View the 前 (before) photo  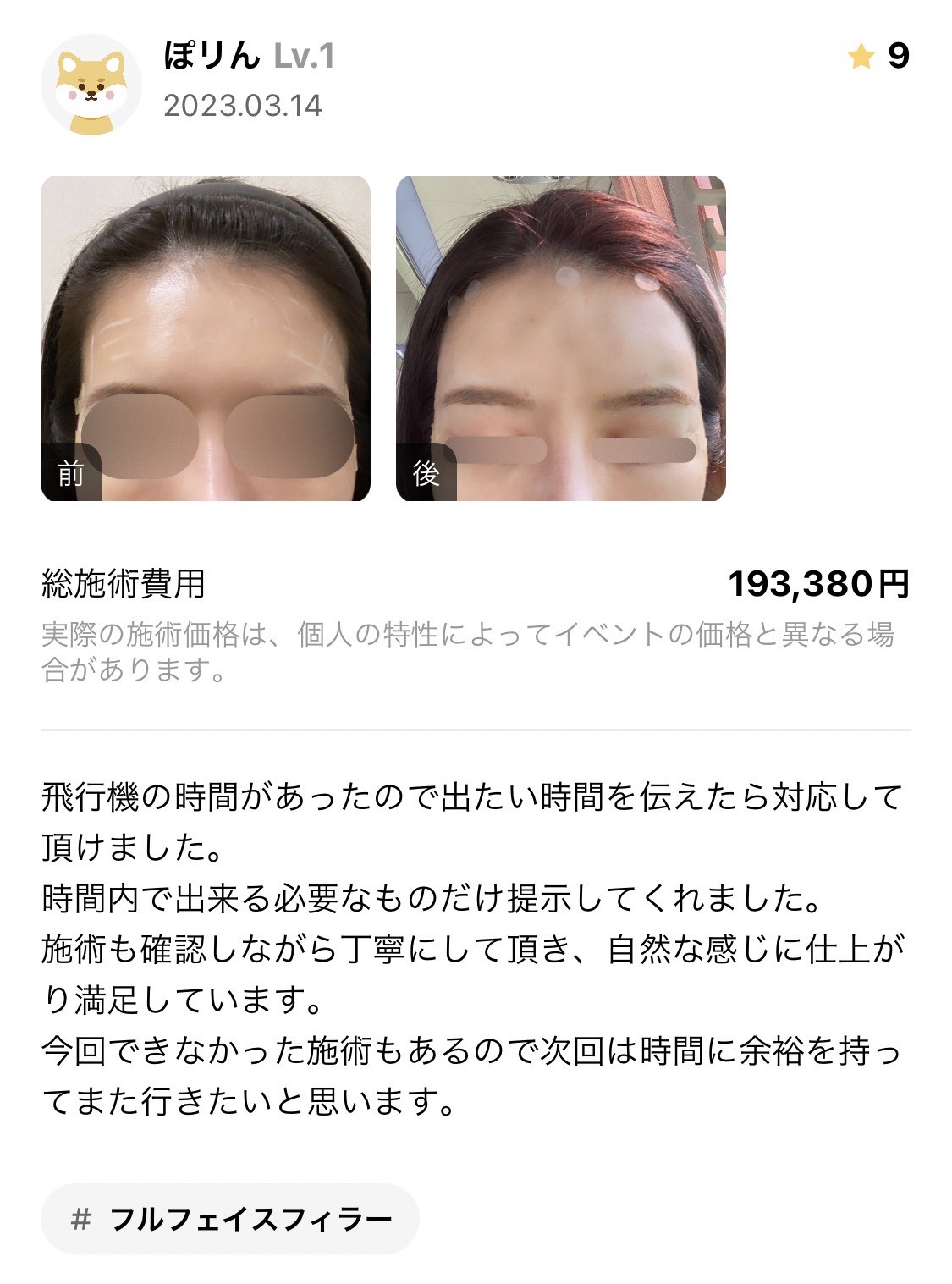point(206,339)
